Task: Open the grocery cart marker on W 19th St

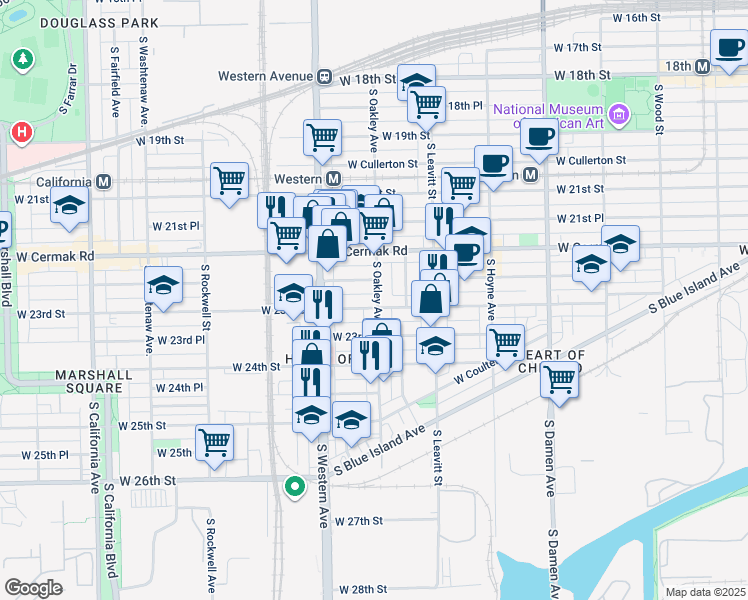Action: coord(322,141)
